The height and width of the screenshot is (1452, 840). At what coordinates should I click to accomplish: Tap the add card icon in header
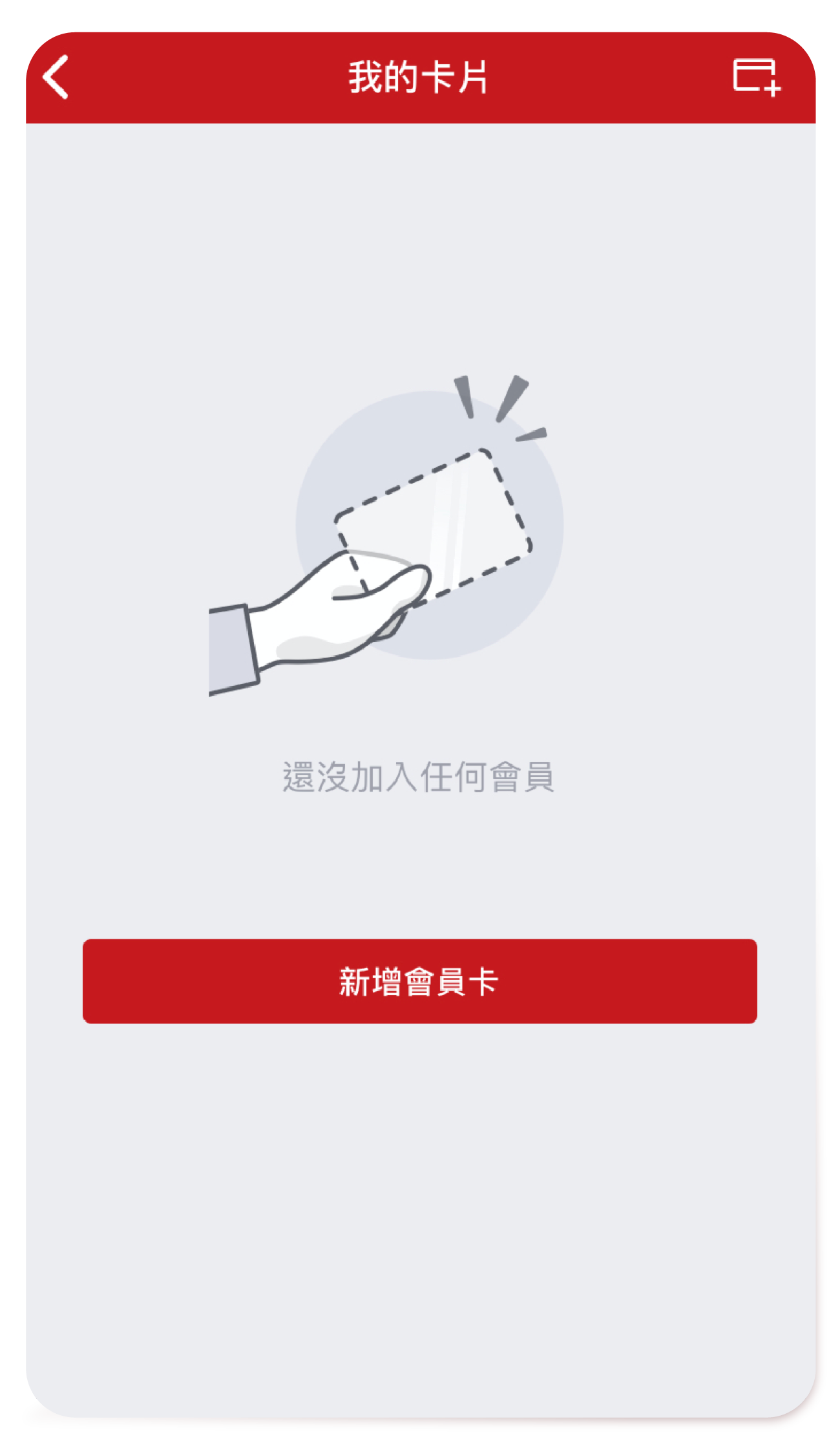click(x=756, y=77)
